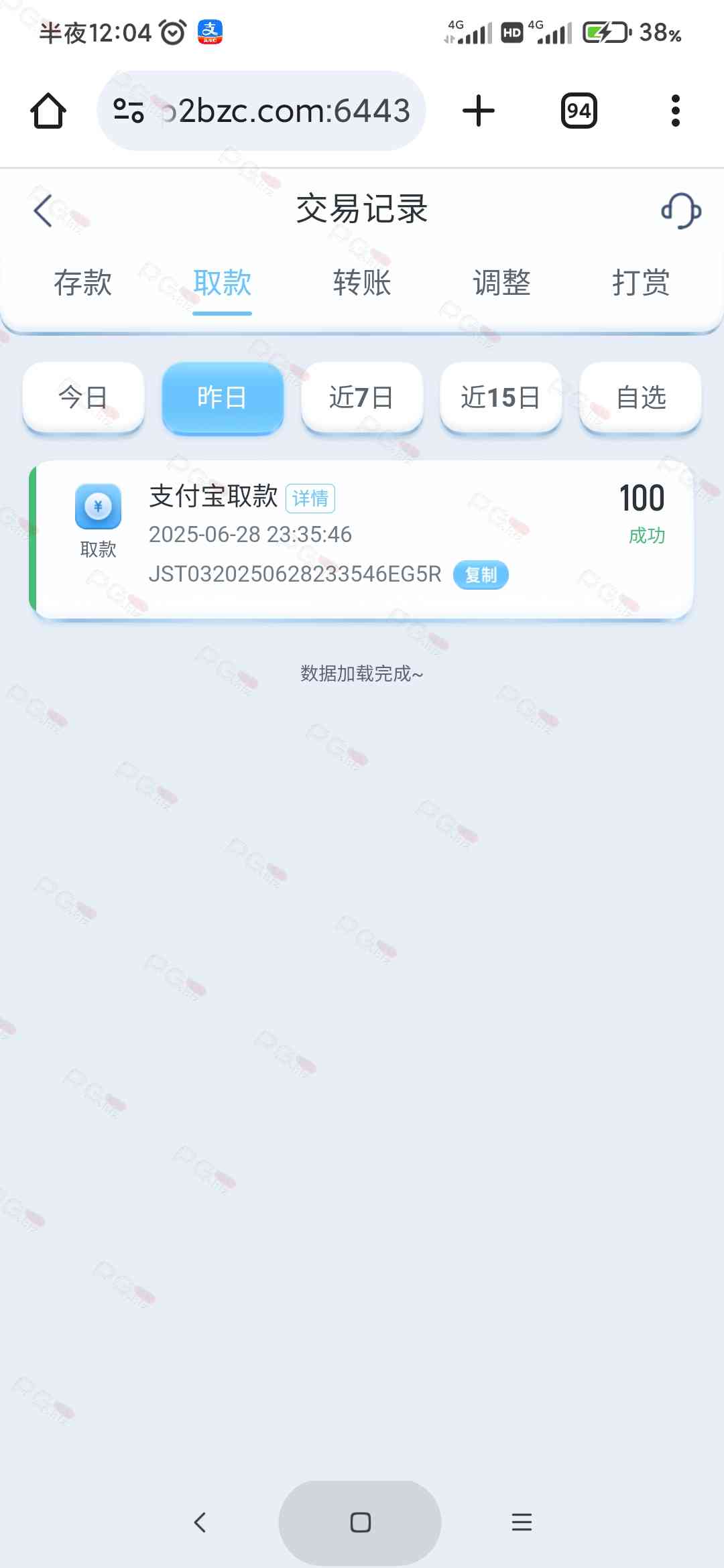Select the 昨日 date filter
This screenshot has height=1568, width=724.
point(223,397)
